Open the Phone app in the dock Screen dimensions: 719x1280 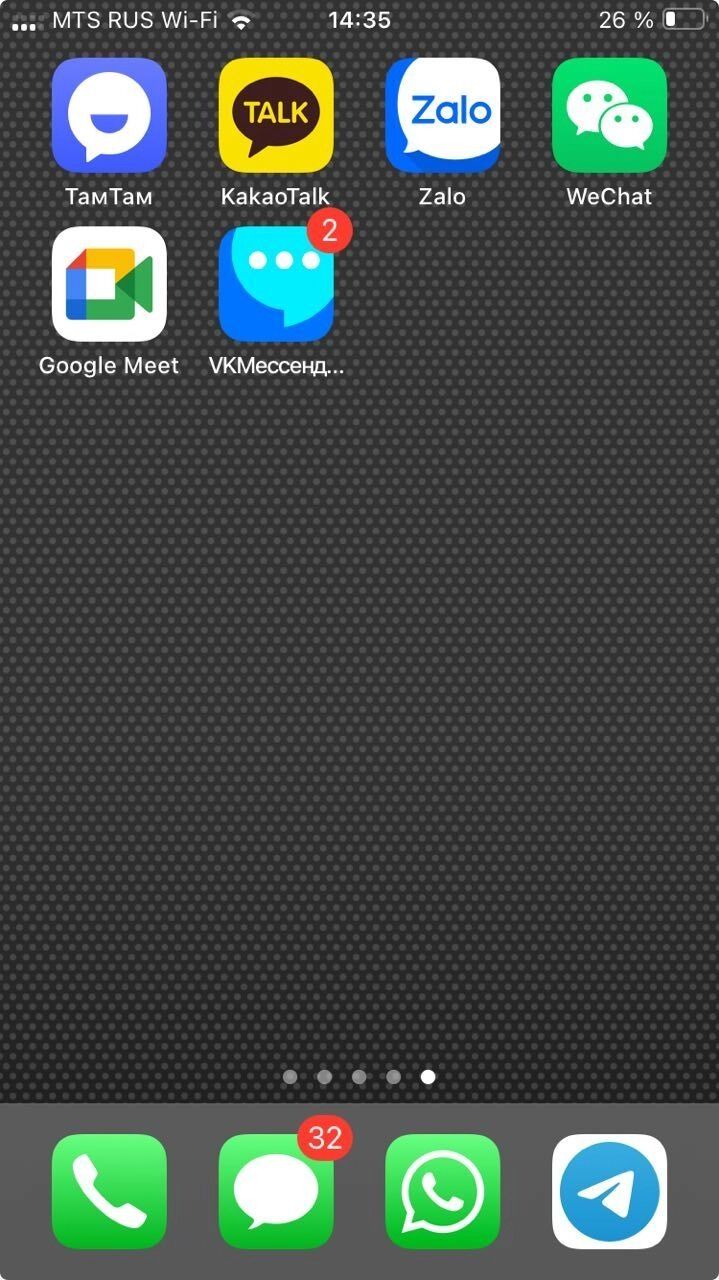coord(109,1191)
